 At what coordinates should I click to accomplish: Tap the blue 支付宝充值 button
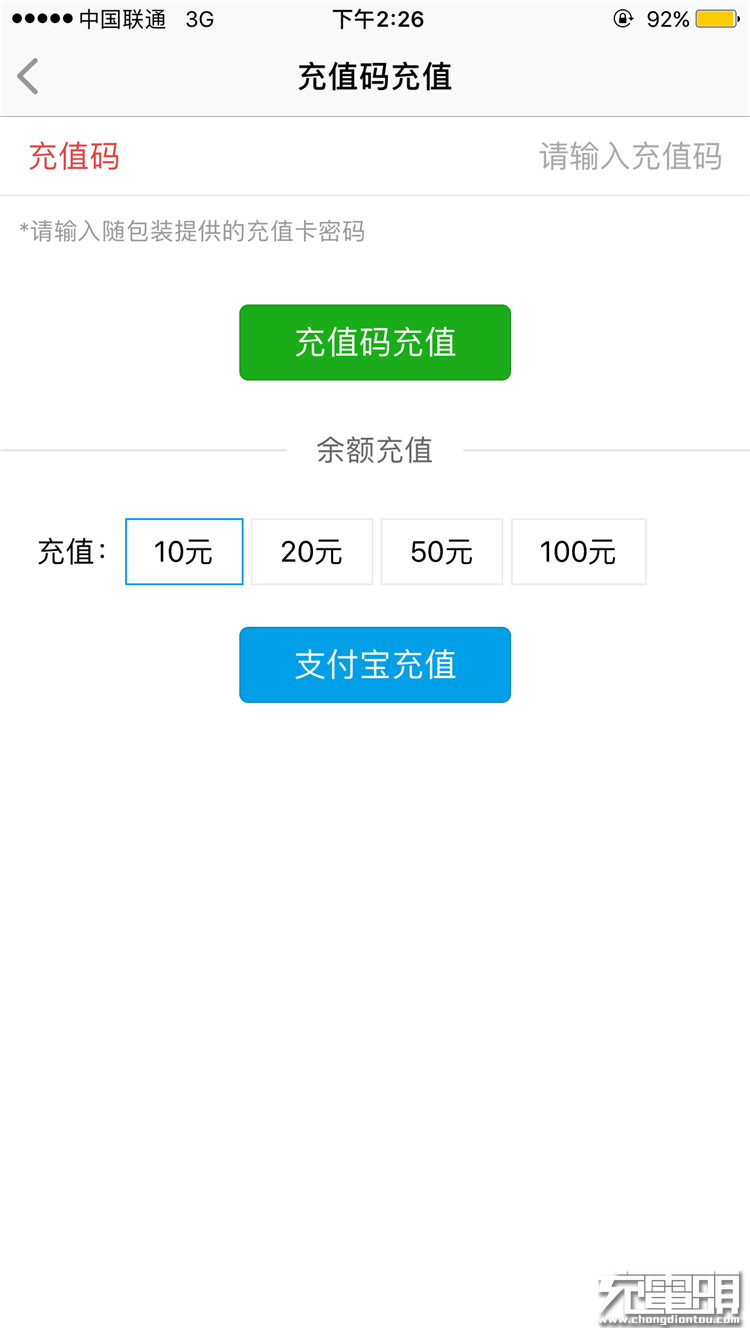point(375,664)
